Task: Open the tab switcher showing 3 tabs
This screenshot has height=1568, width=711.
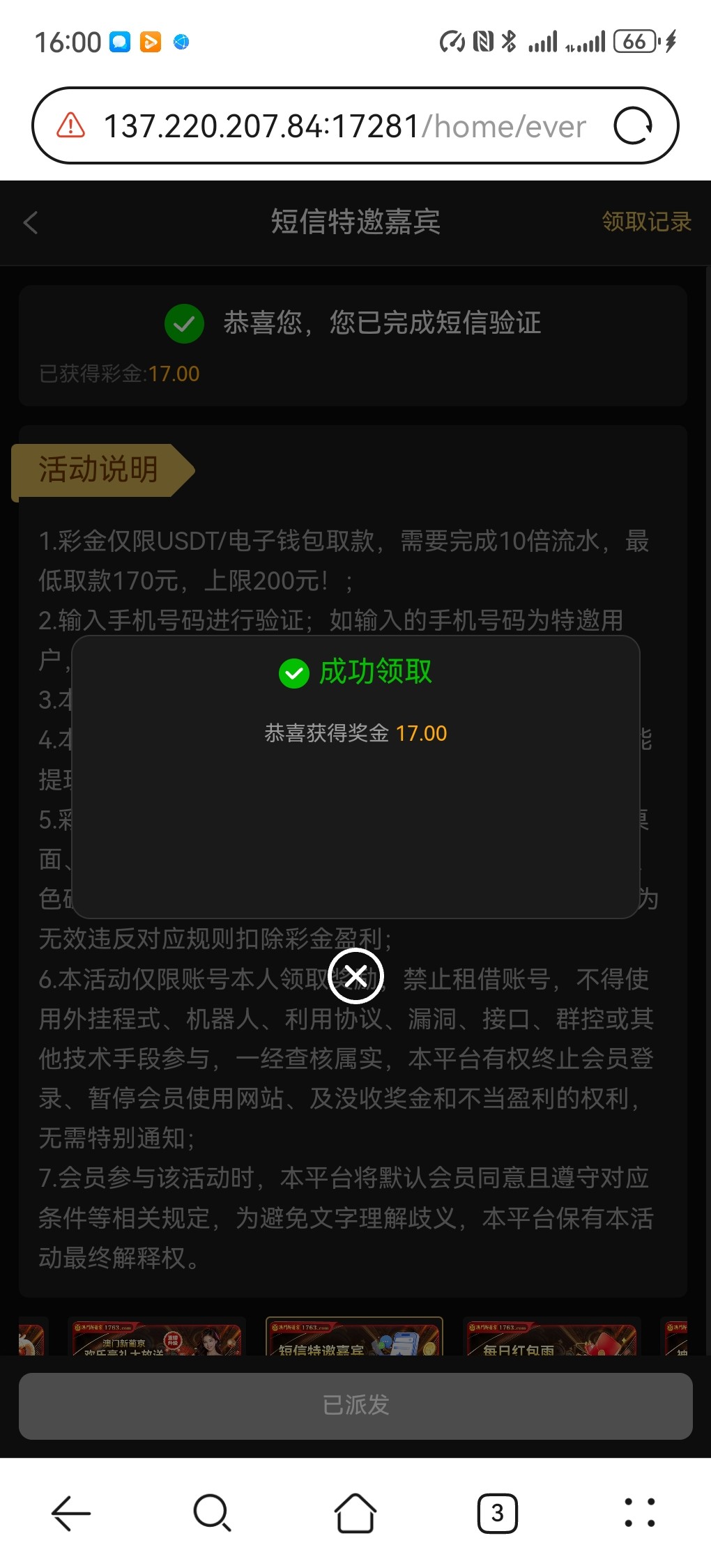Action: tap(497, 1512)
